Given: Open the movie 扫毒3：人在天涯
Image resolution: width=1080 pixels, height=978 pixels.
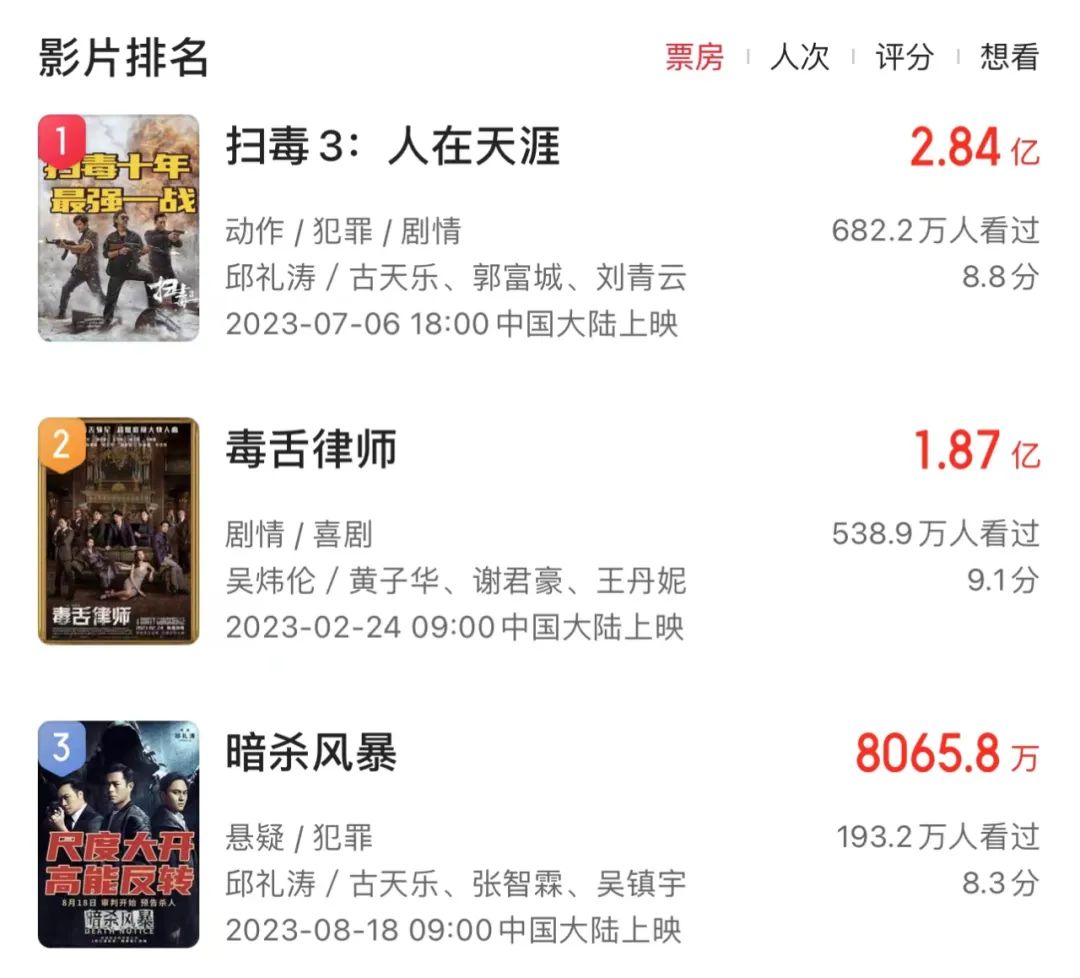Looking at the screenshot, I should pos(393,147).
